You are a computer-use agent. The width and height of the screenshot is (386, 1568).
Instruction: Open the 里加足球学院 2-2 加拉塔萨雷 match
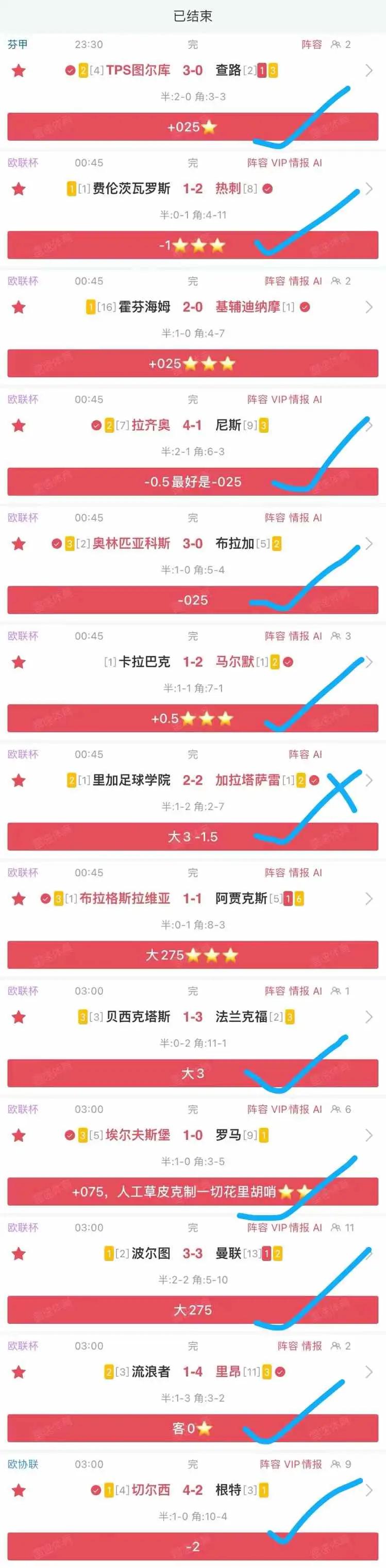point(192,780)
